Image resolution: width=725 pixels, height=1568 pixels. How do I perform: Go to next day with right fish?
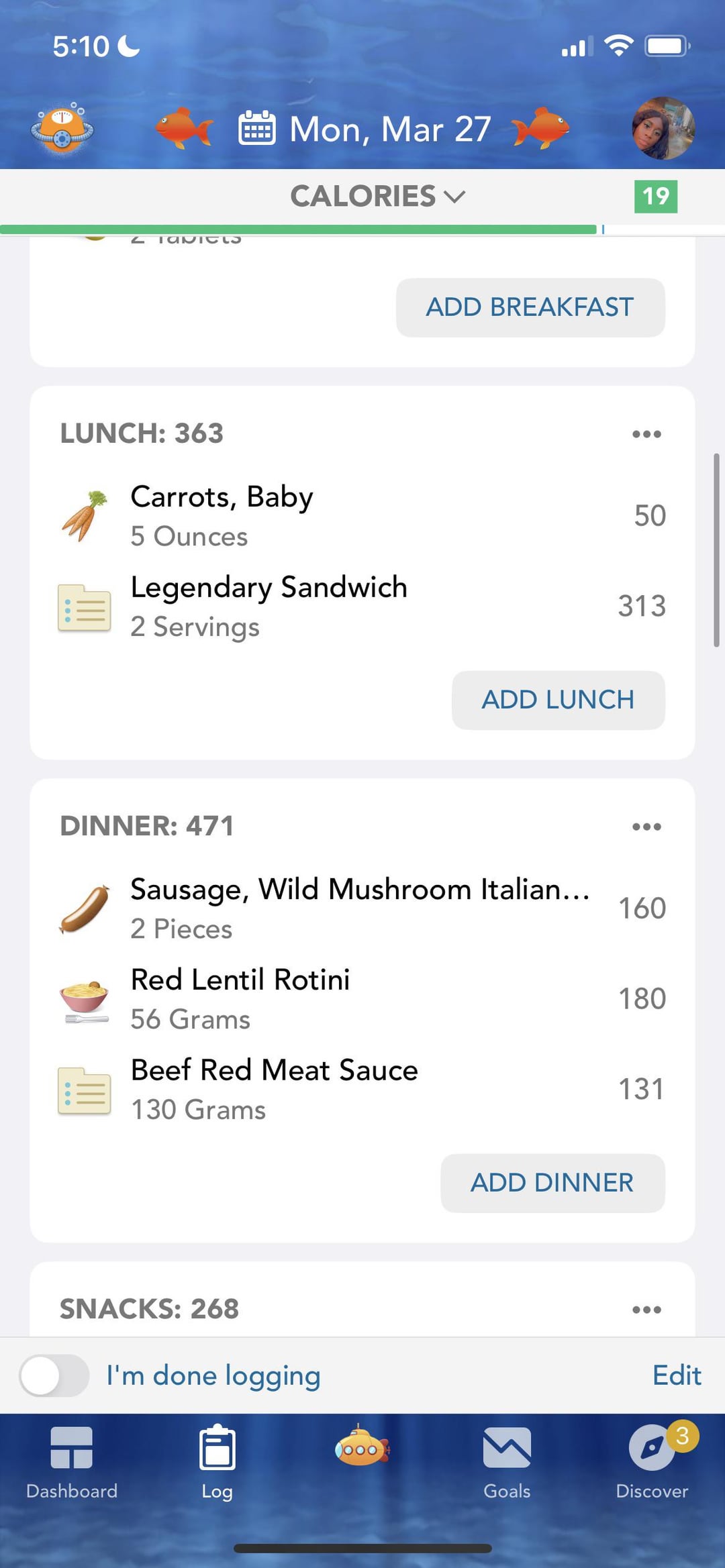541,127
